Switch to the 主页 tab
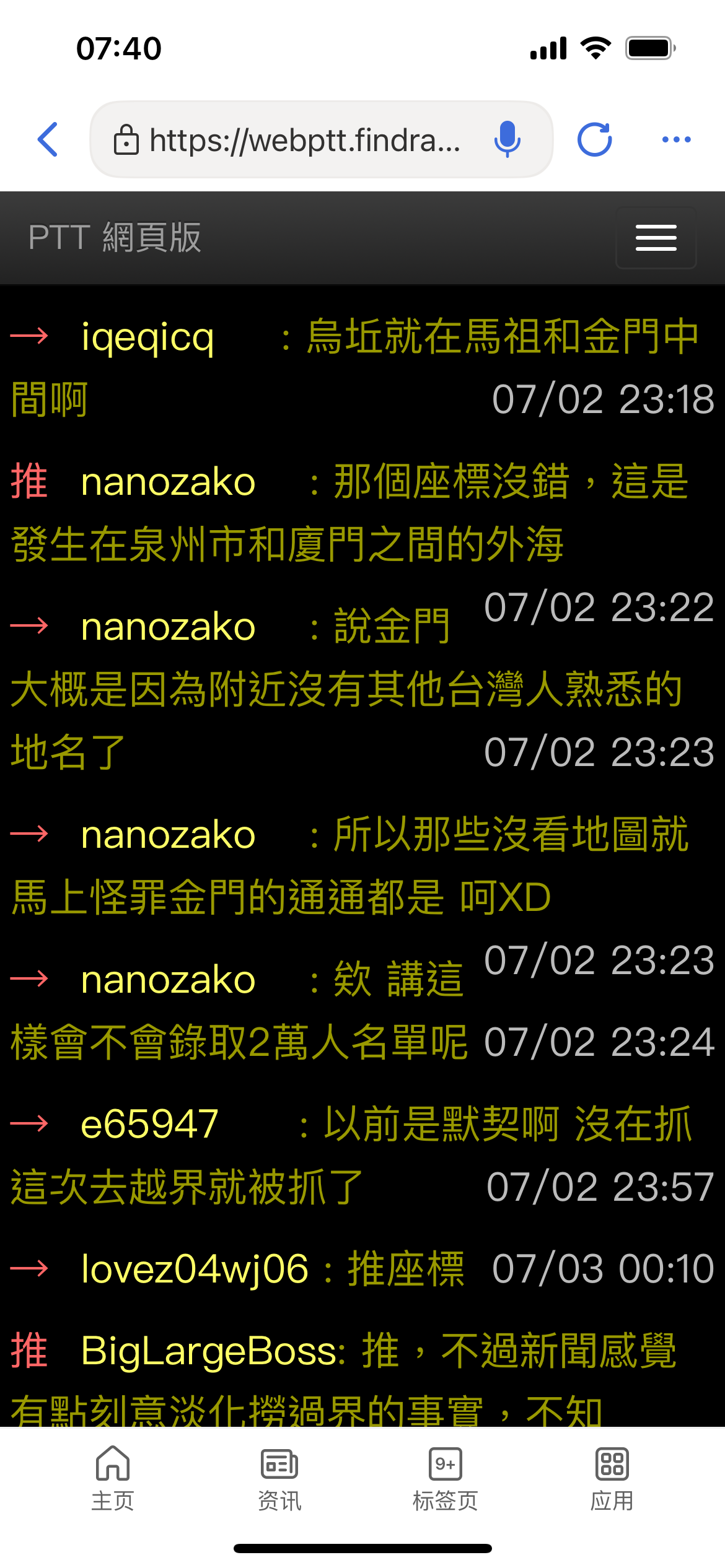 click(113, 1478)
